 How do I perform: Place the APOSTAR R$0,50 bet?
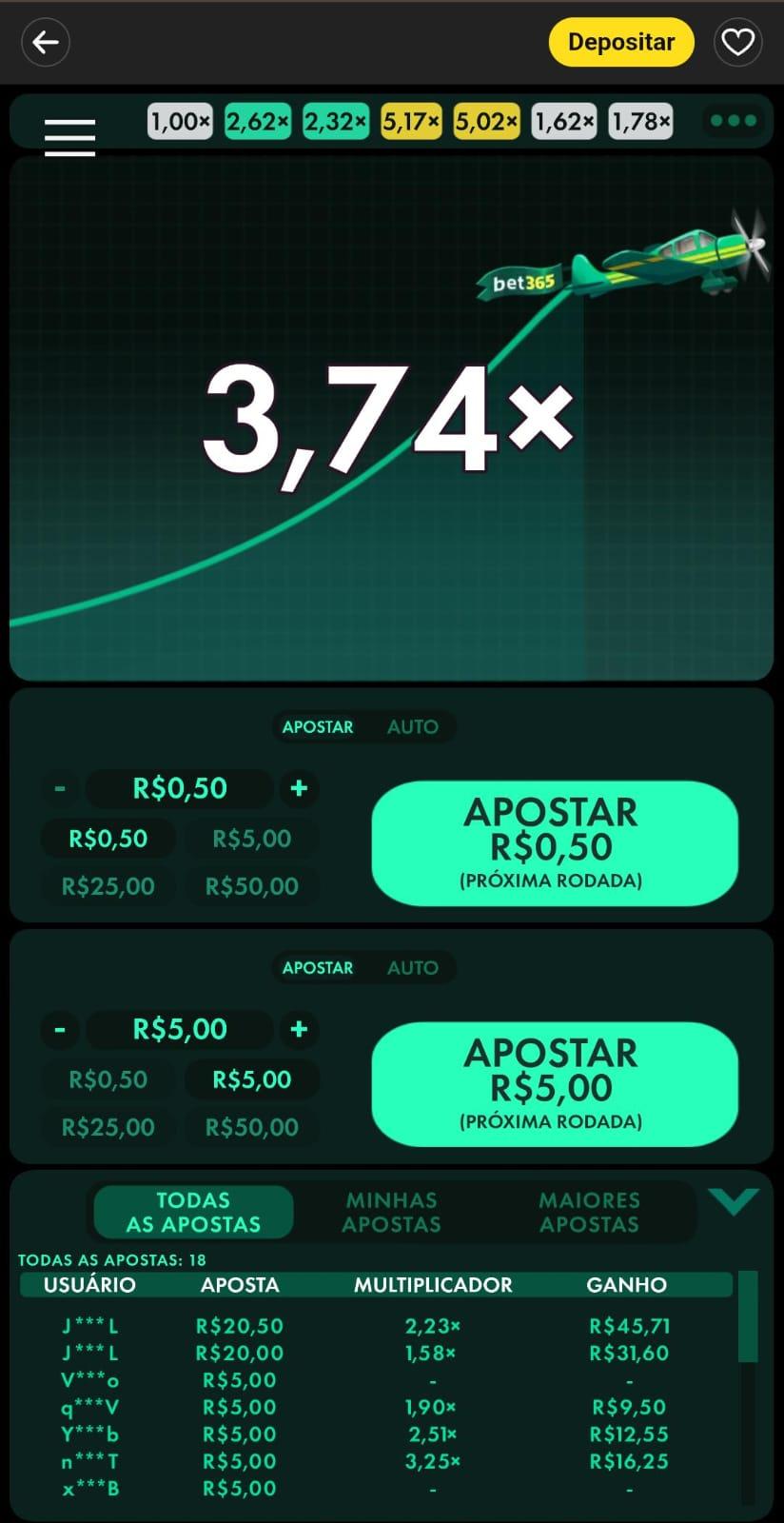[x=555, y=843]
